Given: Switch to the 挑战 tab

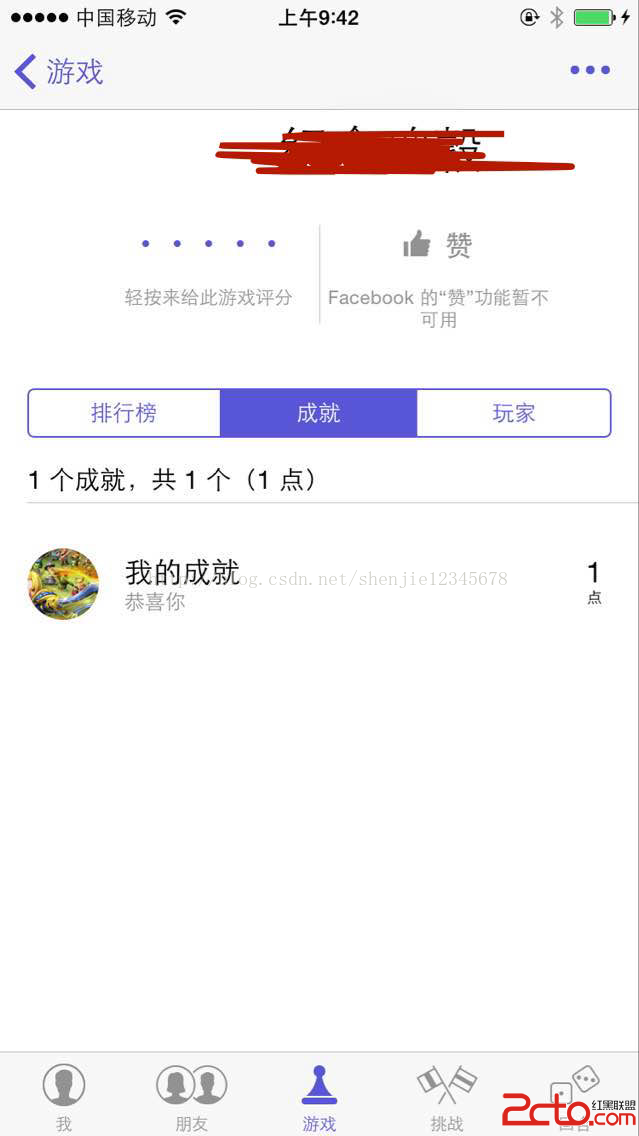Looking at the screenshot, I should tap(446, 1095).
